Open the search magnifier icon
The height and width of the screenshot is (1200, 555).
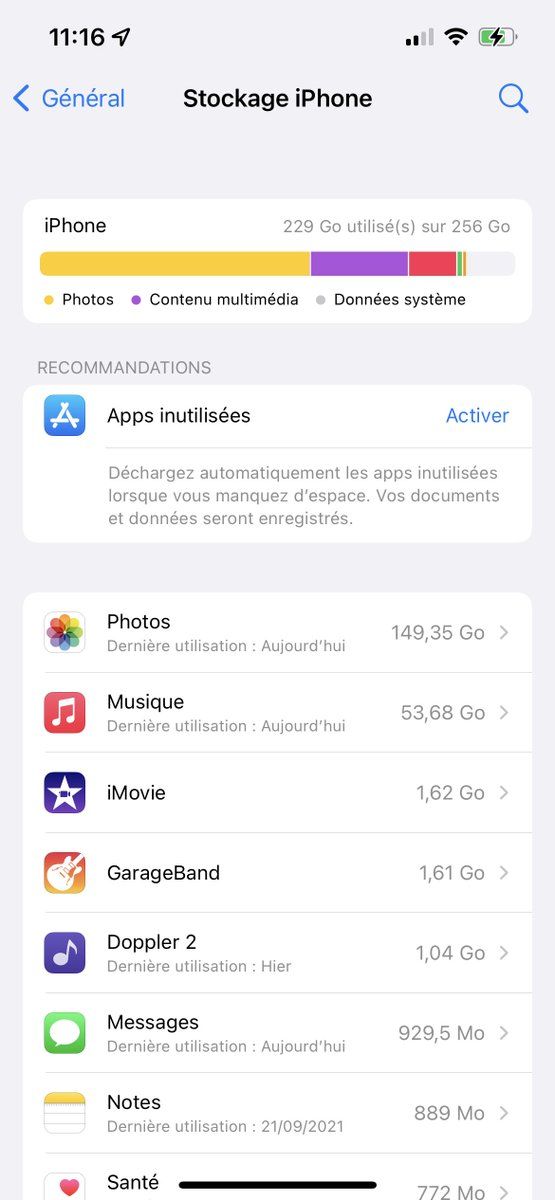[x=513, y=98]
